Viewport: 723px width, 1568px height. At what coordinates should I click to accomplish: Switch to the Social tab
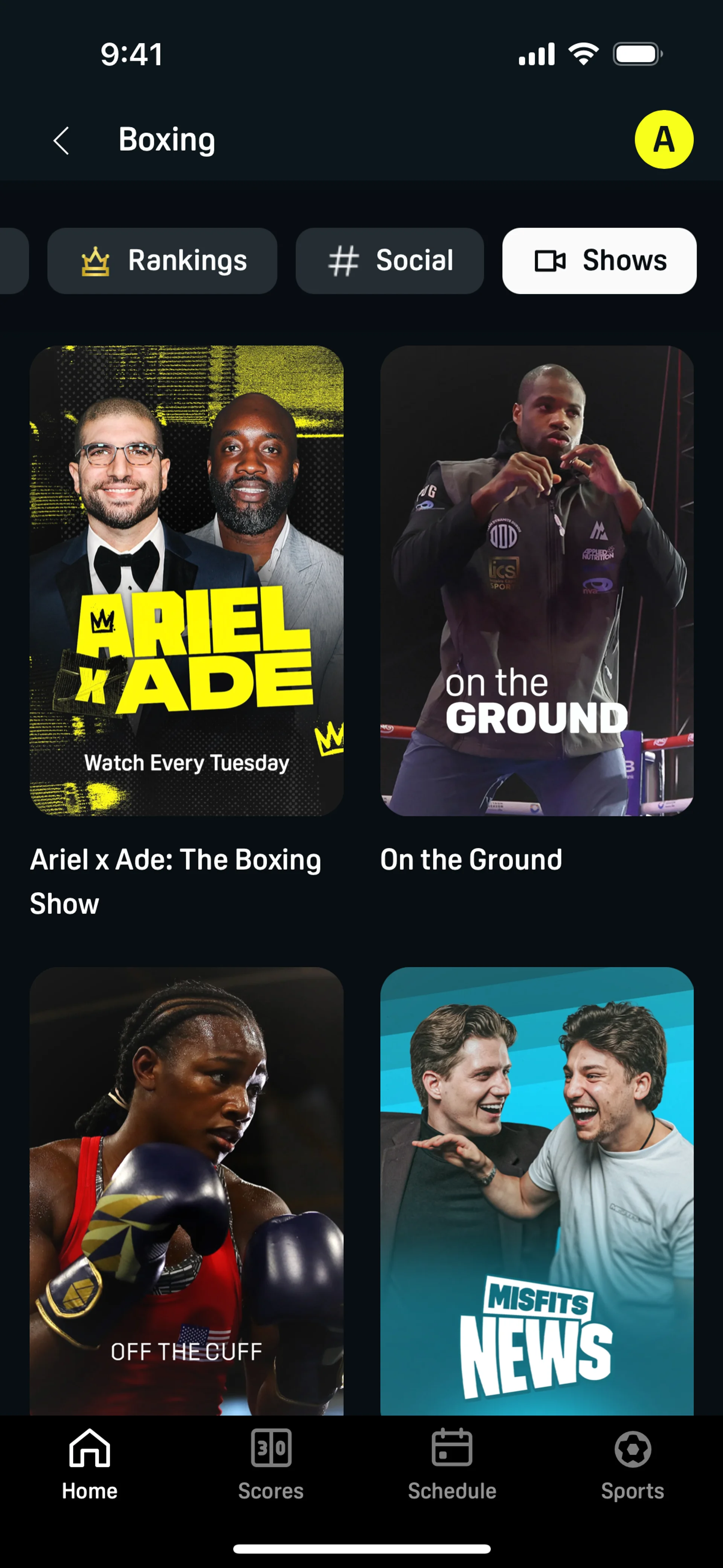point(389,261)
